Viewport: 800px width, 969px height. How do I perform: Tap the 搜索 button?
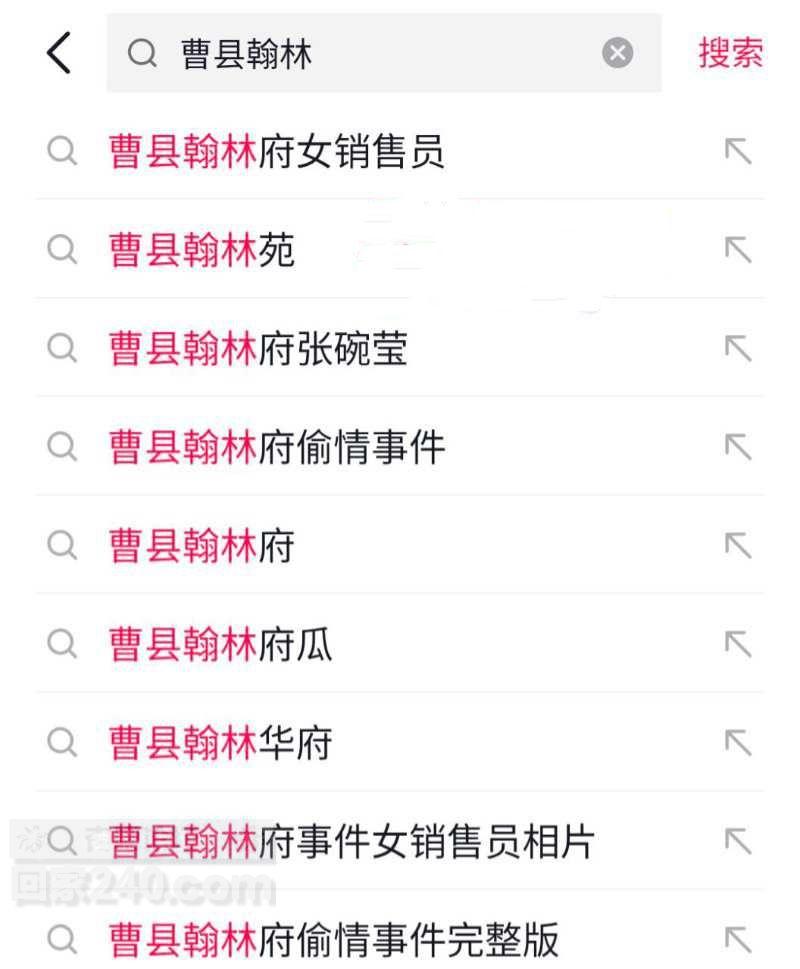(730, 53)
